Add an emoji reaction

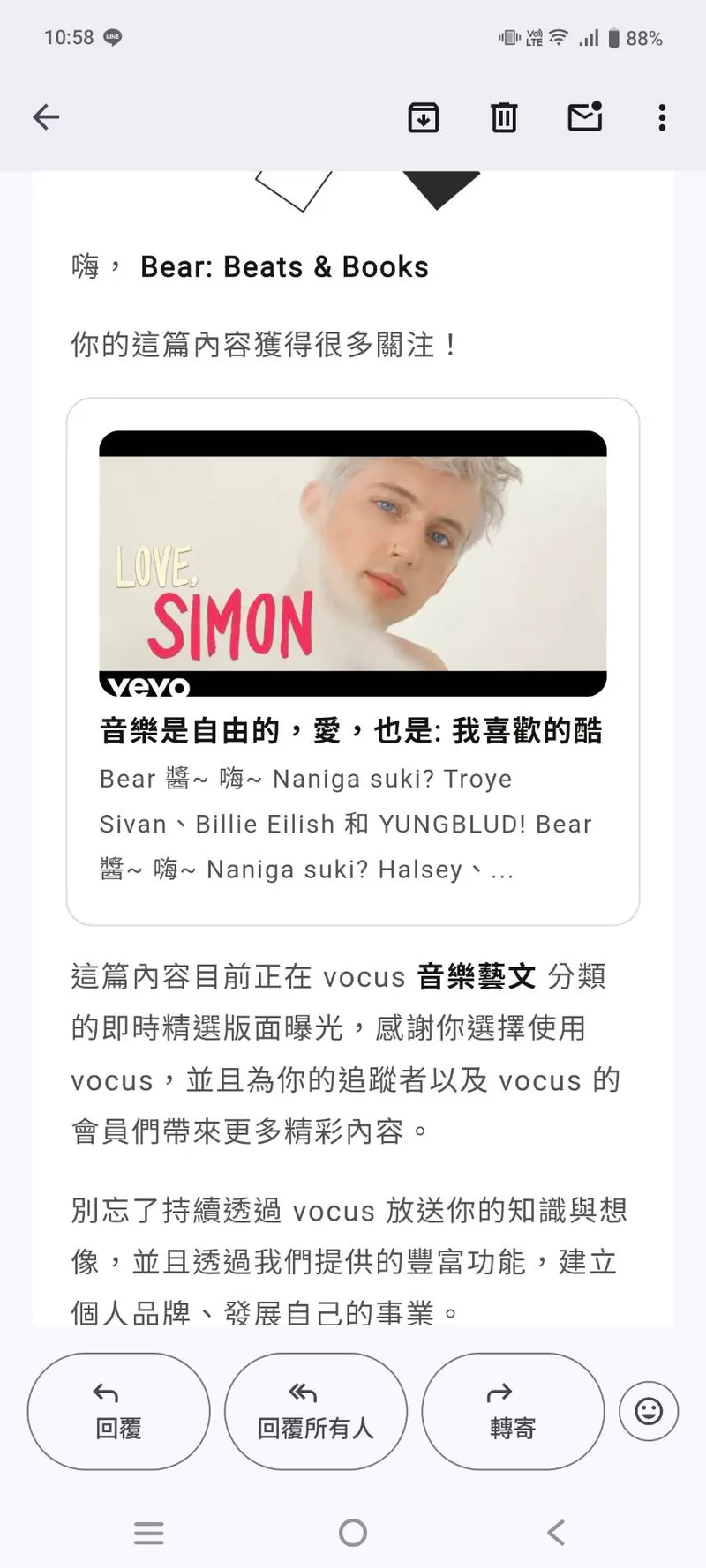tap(649, 1411)
